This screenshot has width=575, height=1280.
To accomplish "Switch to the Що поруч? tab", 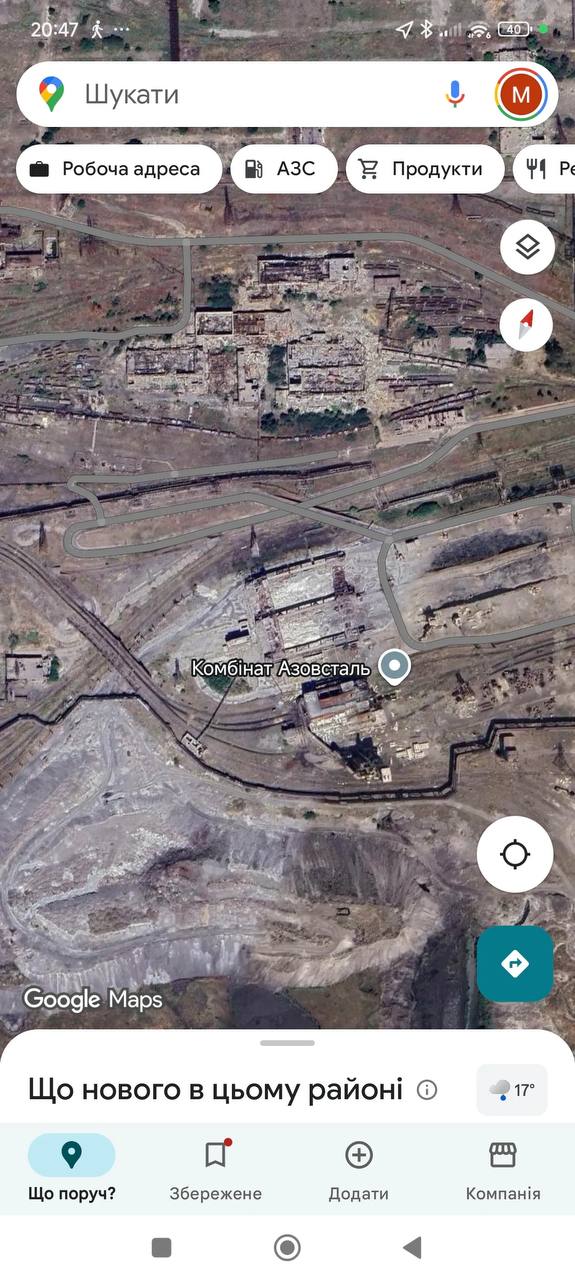I will coord(71,1170).
